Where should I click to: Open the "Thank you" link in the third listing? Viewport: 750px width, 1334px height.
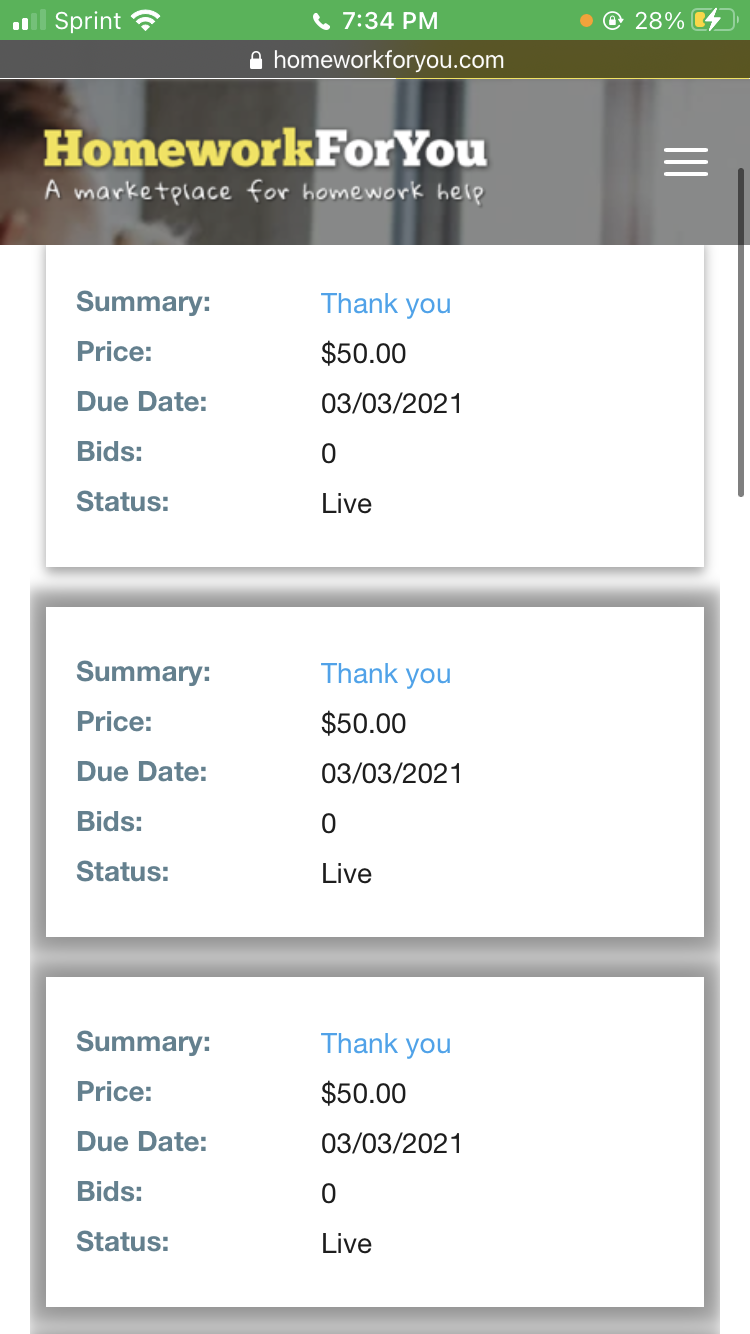click(386, 1044)
